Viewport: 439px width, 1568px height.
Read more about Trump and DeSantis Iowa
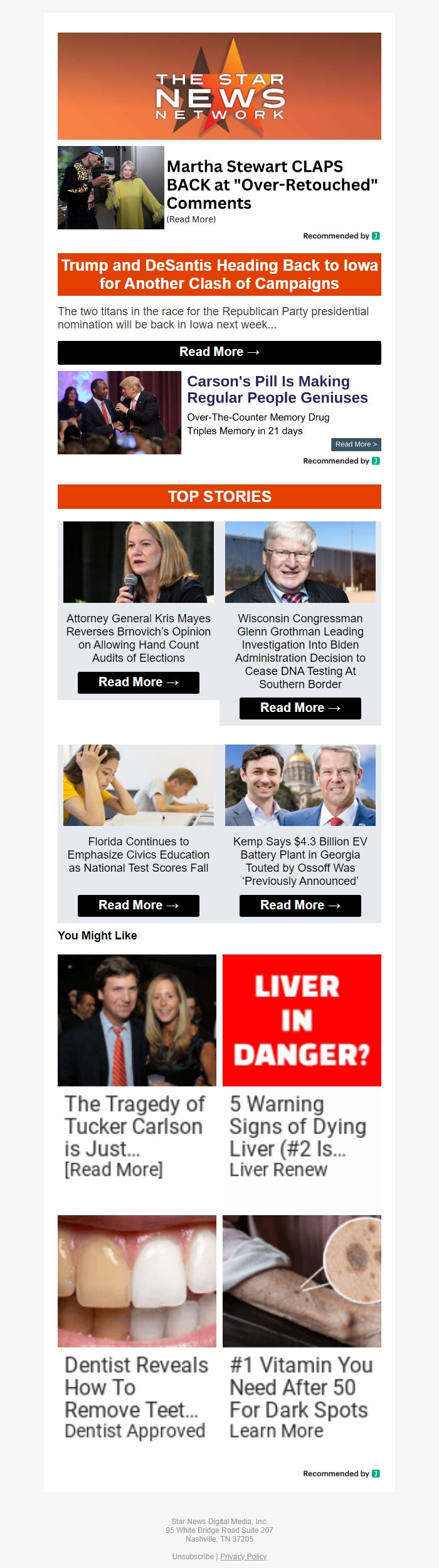(x=219, y=352)
